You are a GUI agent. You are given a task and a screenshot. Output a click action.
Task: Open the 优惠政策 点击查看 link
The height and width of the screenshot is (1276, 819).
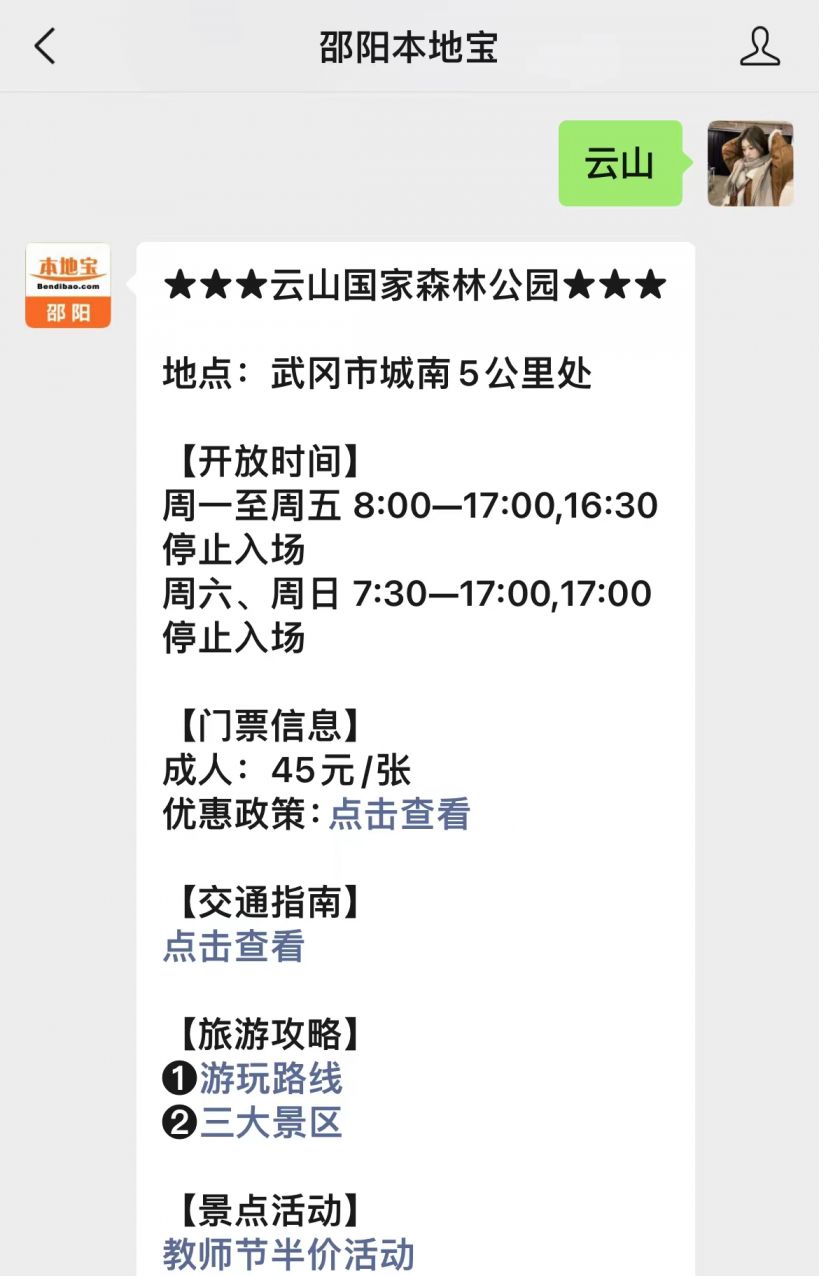(399, 814)
